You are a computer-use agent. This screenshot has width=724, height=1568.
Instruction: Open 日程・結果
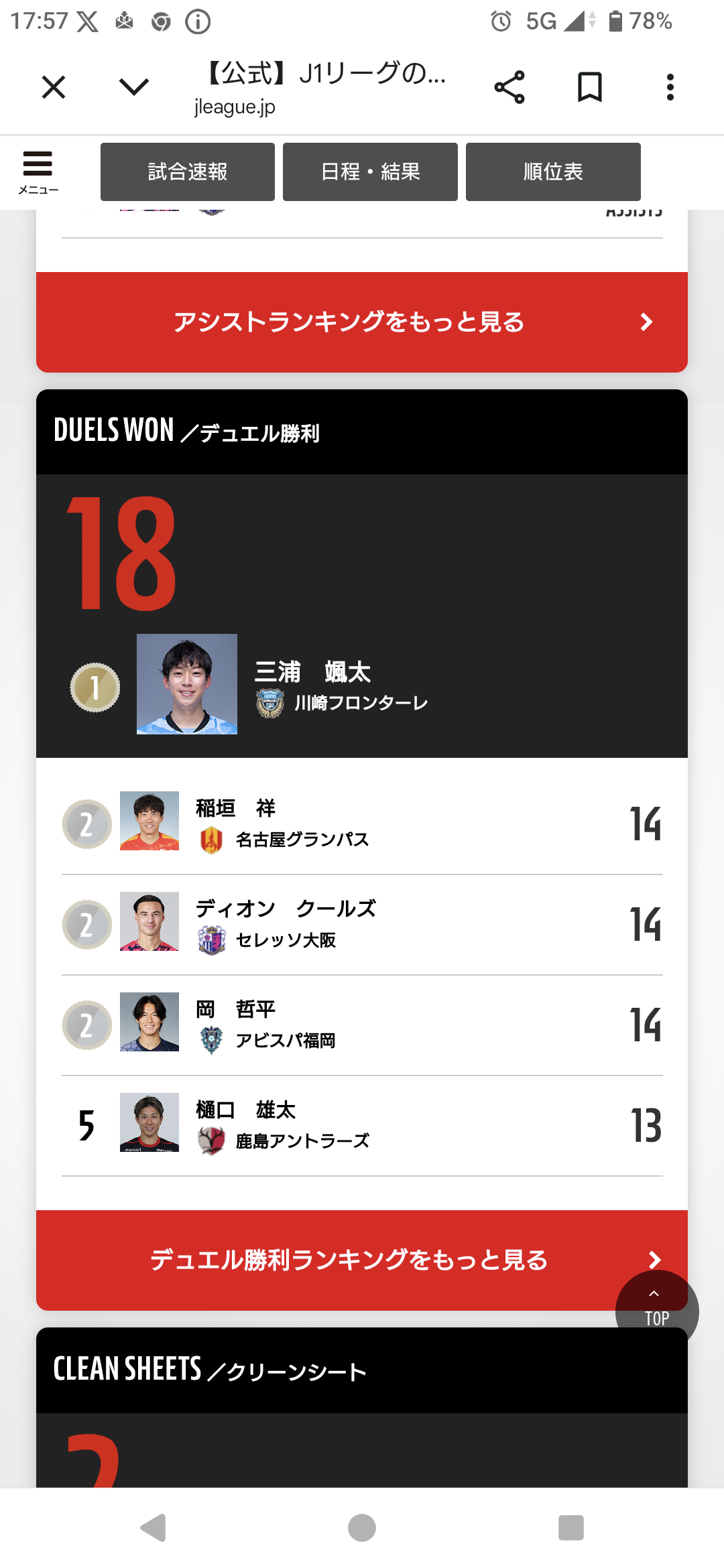(370, 172)
